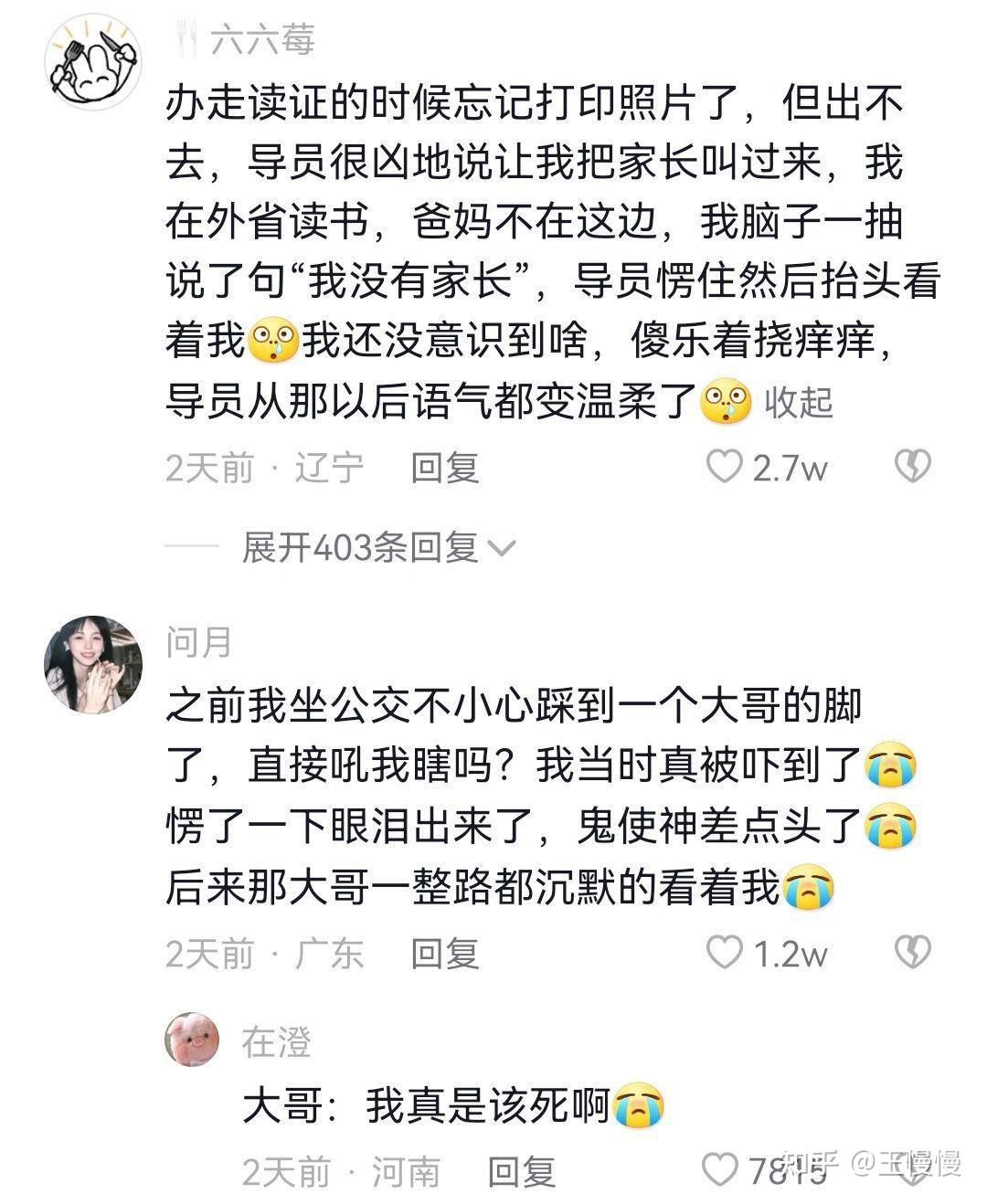Open 六六莓's profile avatar
This screenshot has height=1204, width=987.
point(93,61)
